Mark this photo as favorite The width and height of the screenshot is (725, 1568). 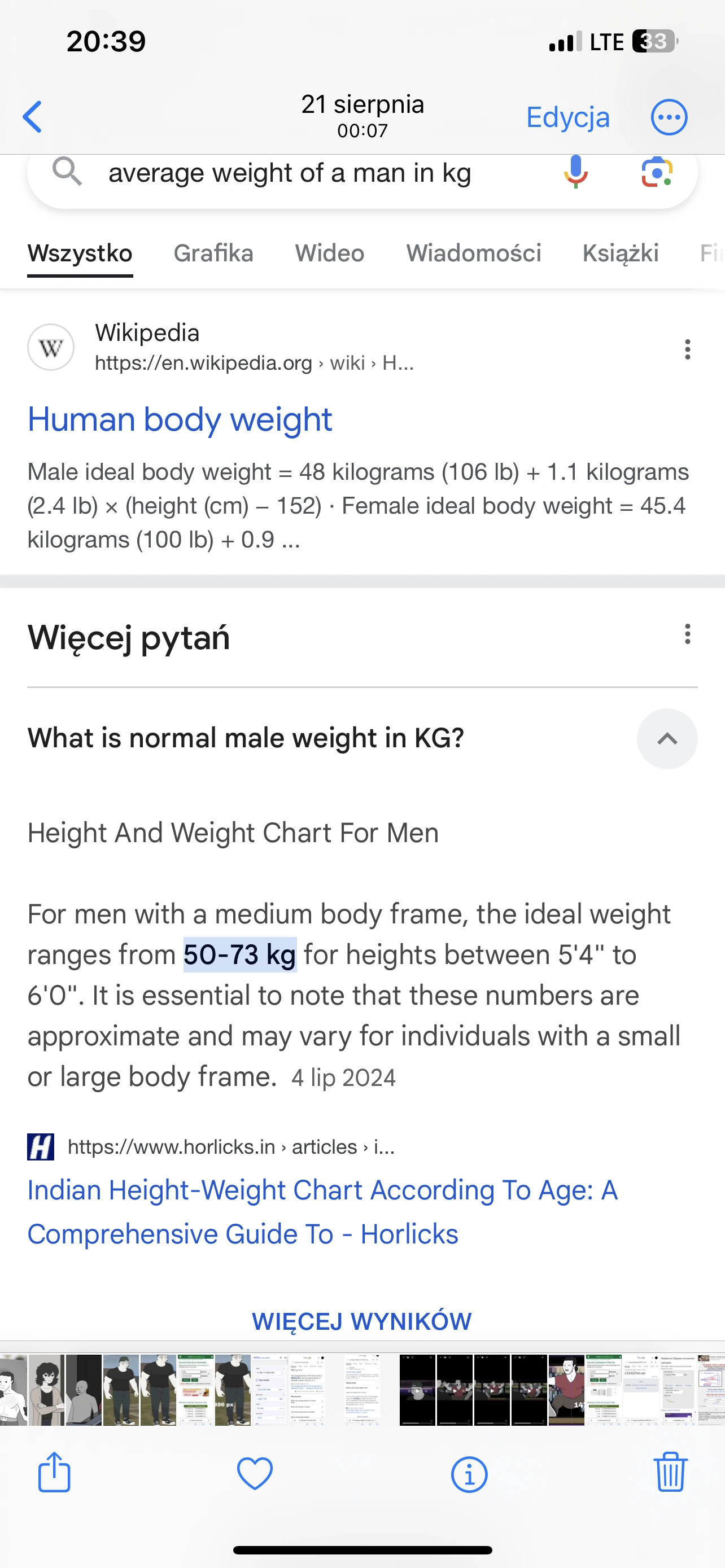[x=255, y=1473]
